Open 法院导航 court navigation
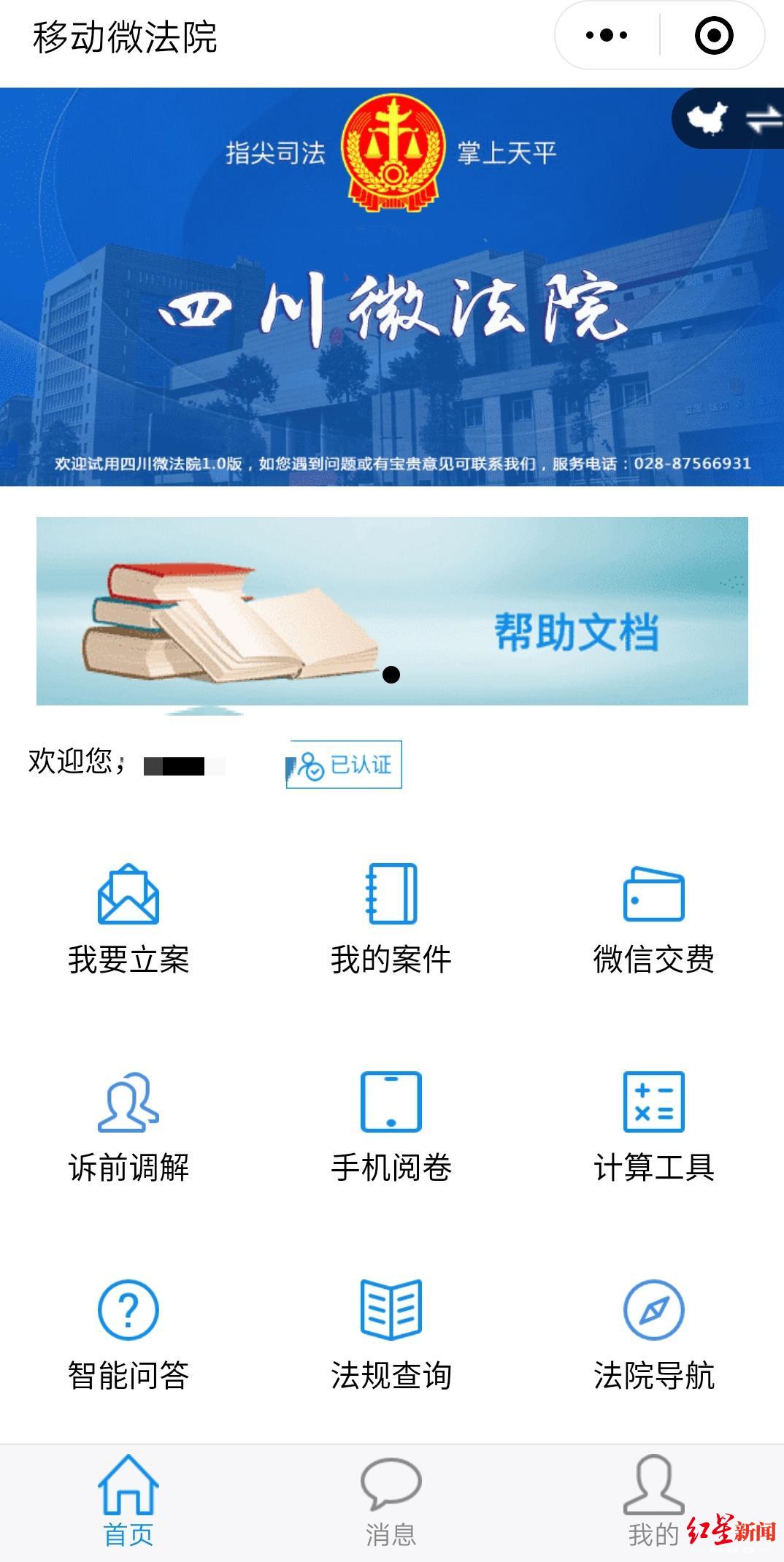Viewport: 784px width, 1562px height. point(653,1334)
